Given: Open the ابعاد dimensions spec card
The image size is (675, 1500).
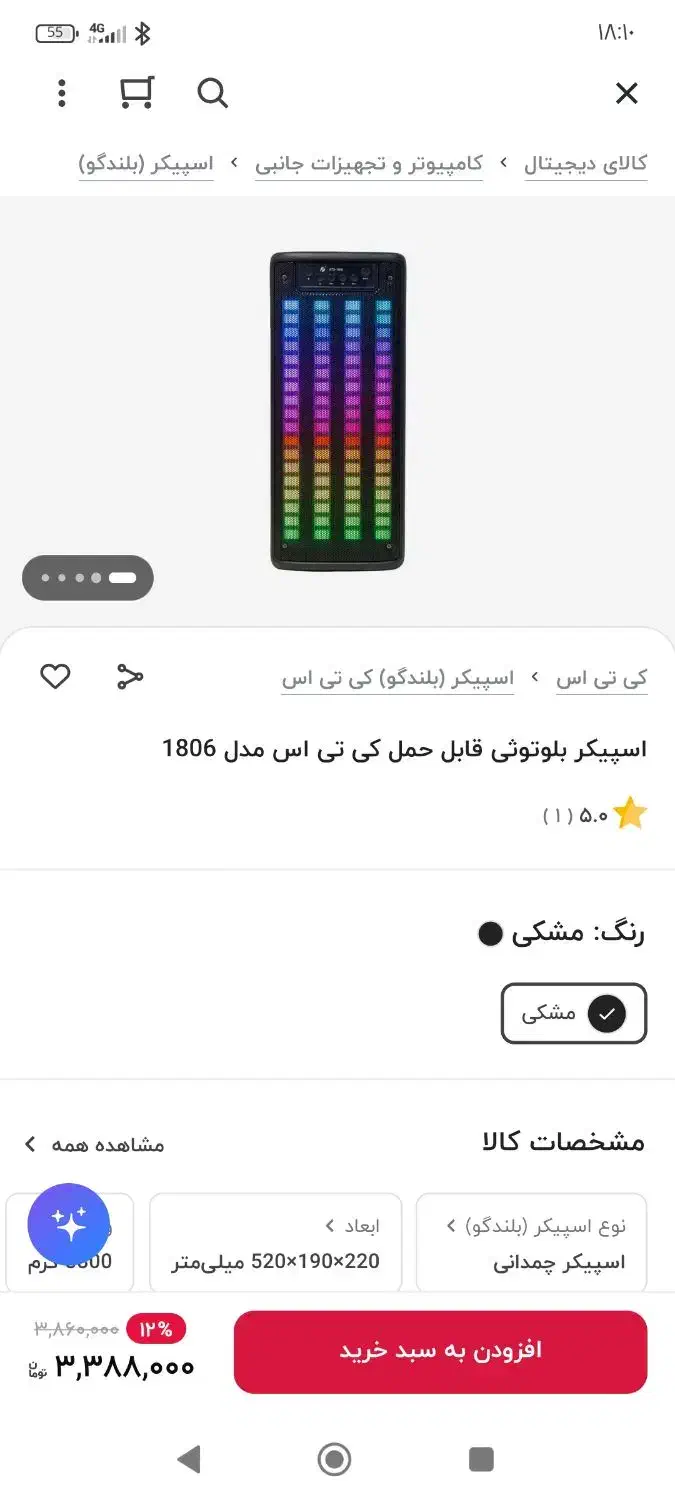Looking at the screenshot, I should (275, 1243).
